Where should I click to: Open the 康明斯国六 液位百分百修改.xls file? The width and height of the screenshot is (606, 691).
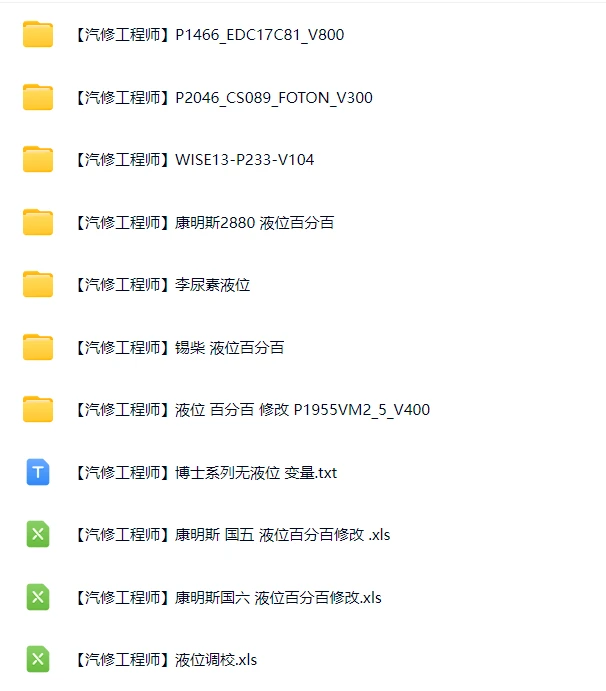[x=228, y=597]
